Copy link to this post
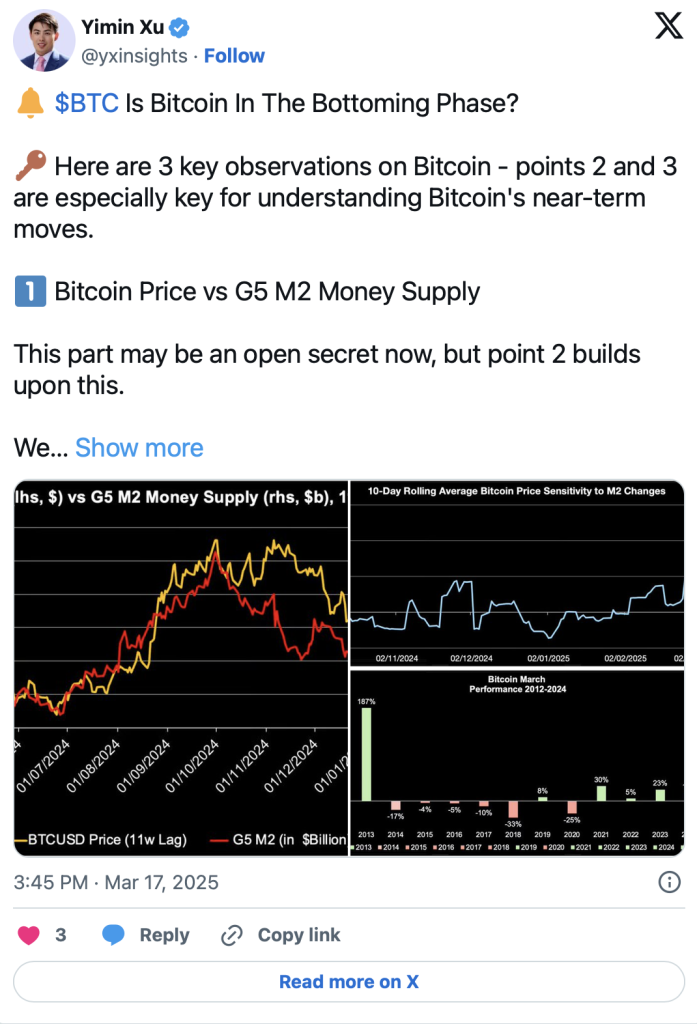 coord(280,935)
